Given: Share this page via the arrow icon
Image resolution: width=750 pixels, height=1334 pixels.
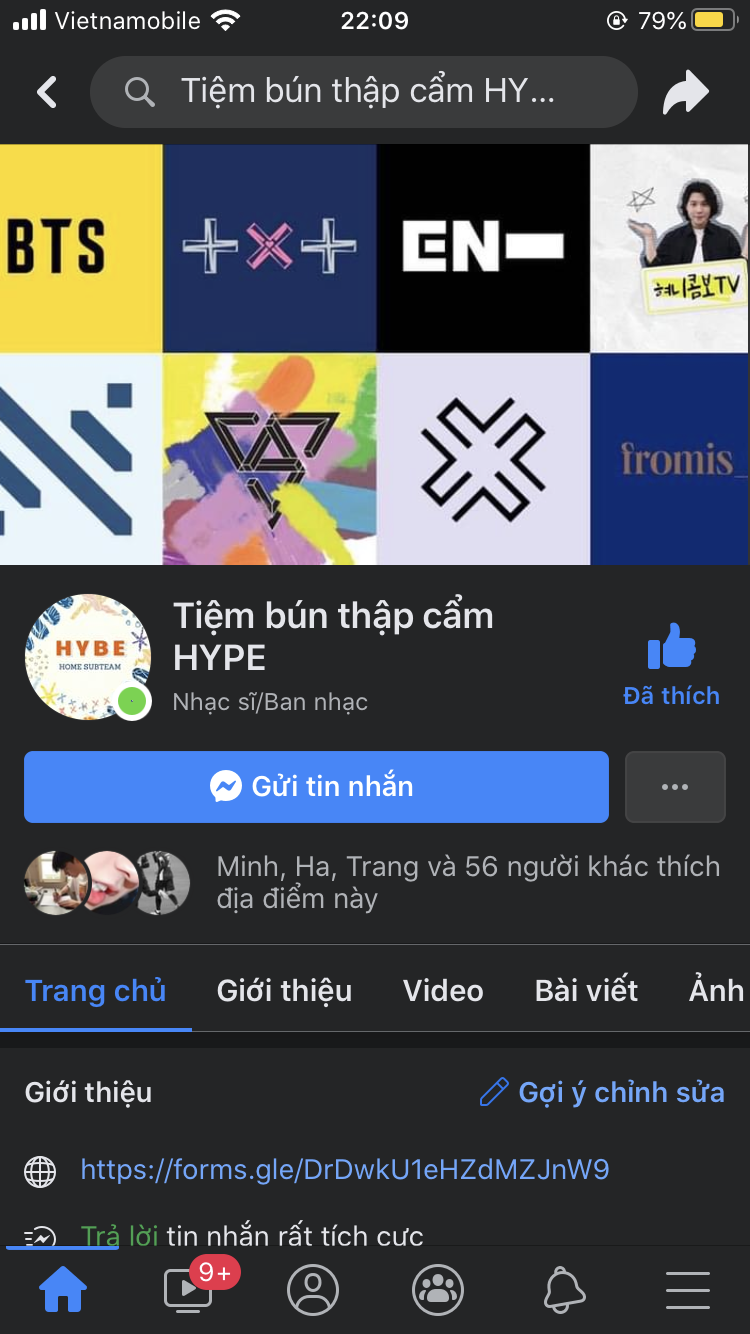Looking at the screenshot, I should point(686,93).
